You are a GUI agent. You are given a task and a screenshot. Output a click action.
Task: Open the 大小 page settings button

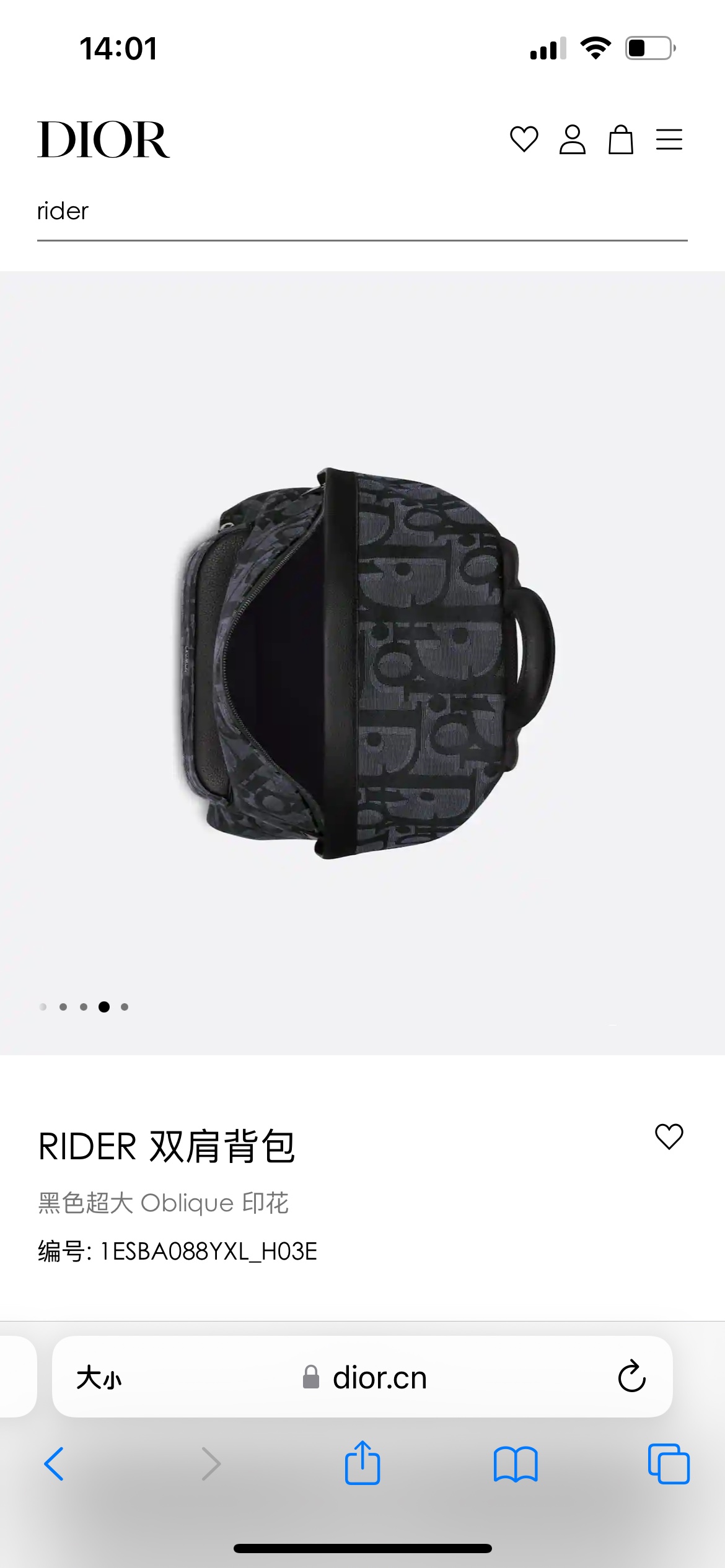coord(99,1378)
